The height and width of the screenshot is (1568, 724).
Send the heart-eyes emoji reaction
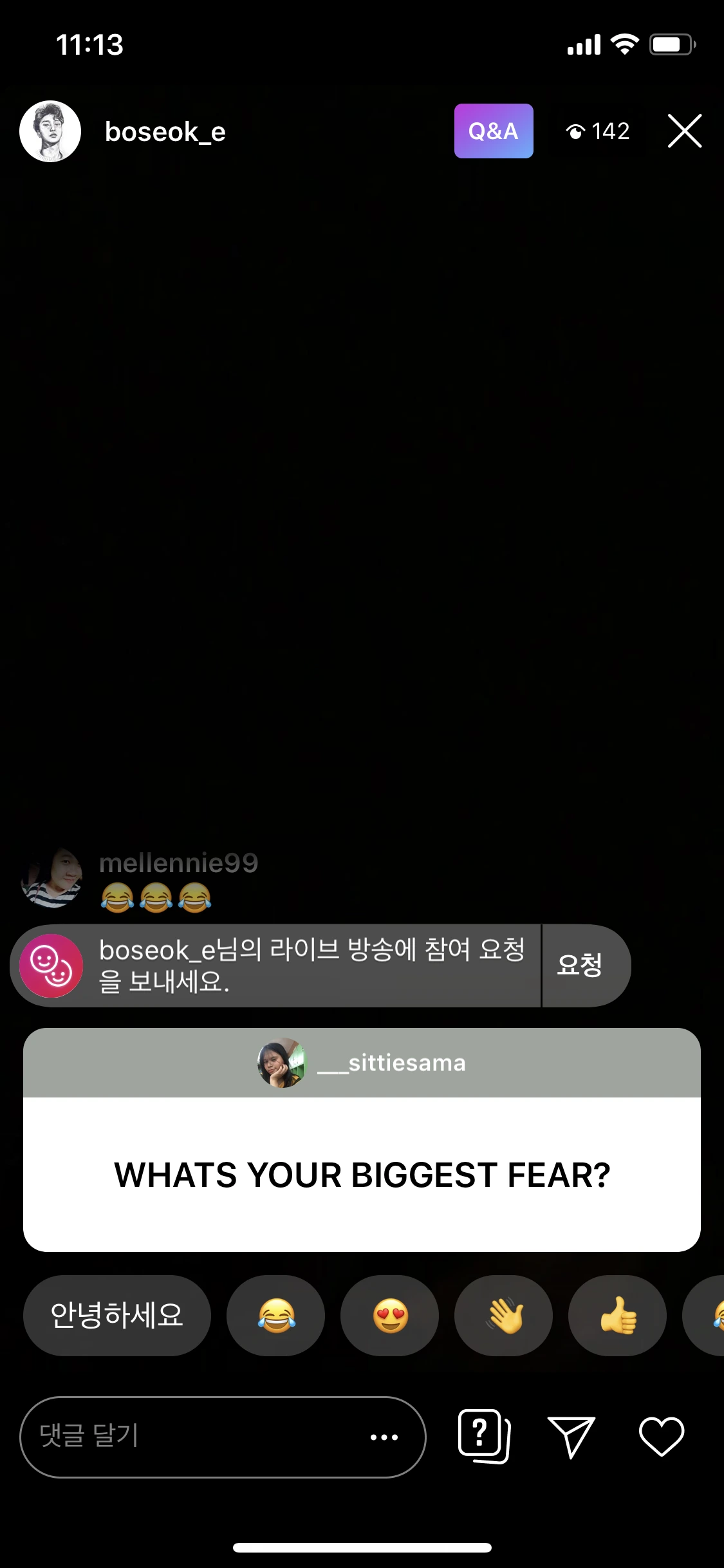coord(390,1315)
